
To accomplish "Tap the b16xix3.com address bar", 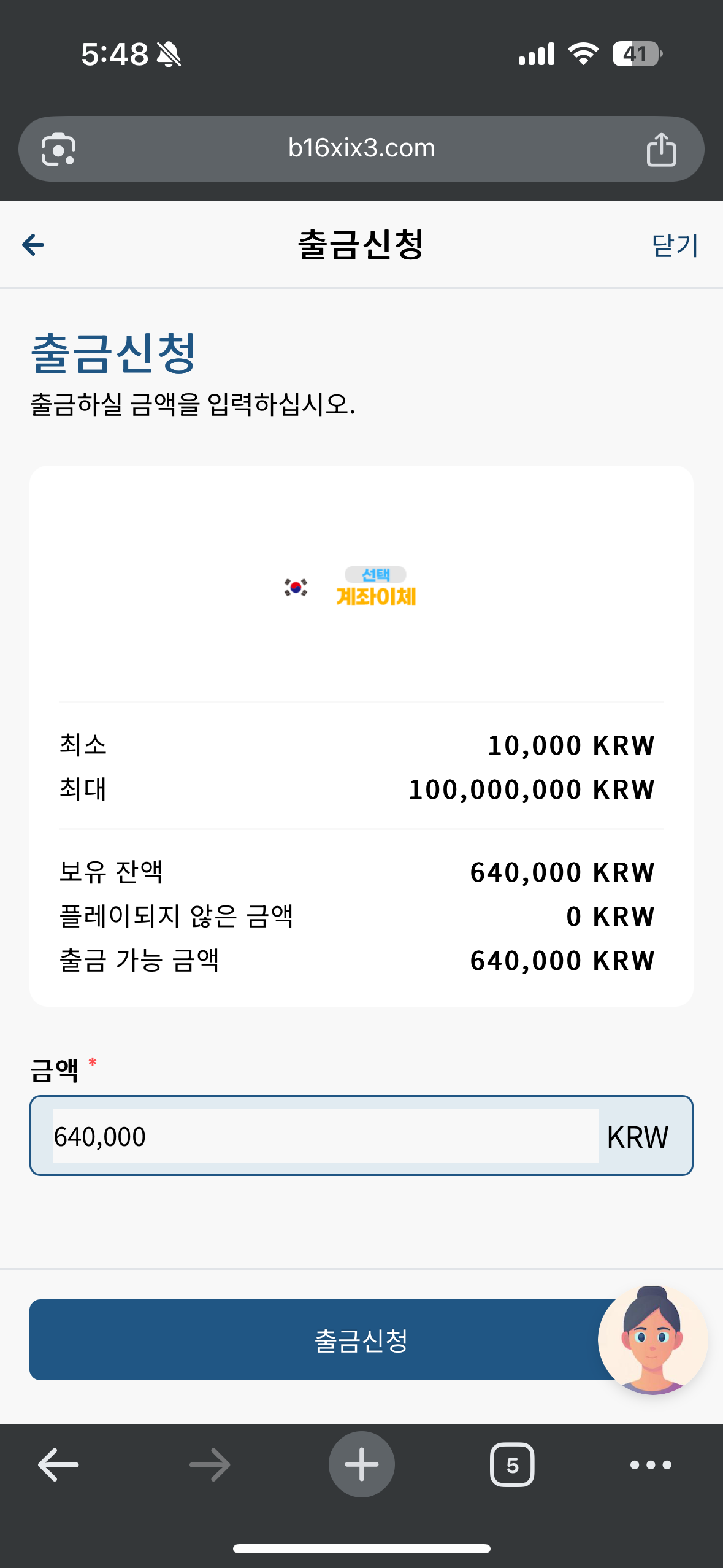I will [361, 148].
